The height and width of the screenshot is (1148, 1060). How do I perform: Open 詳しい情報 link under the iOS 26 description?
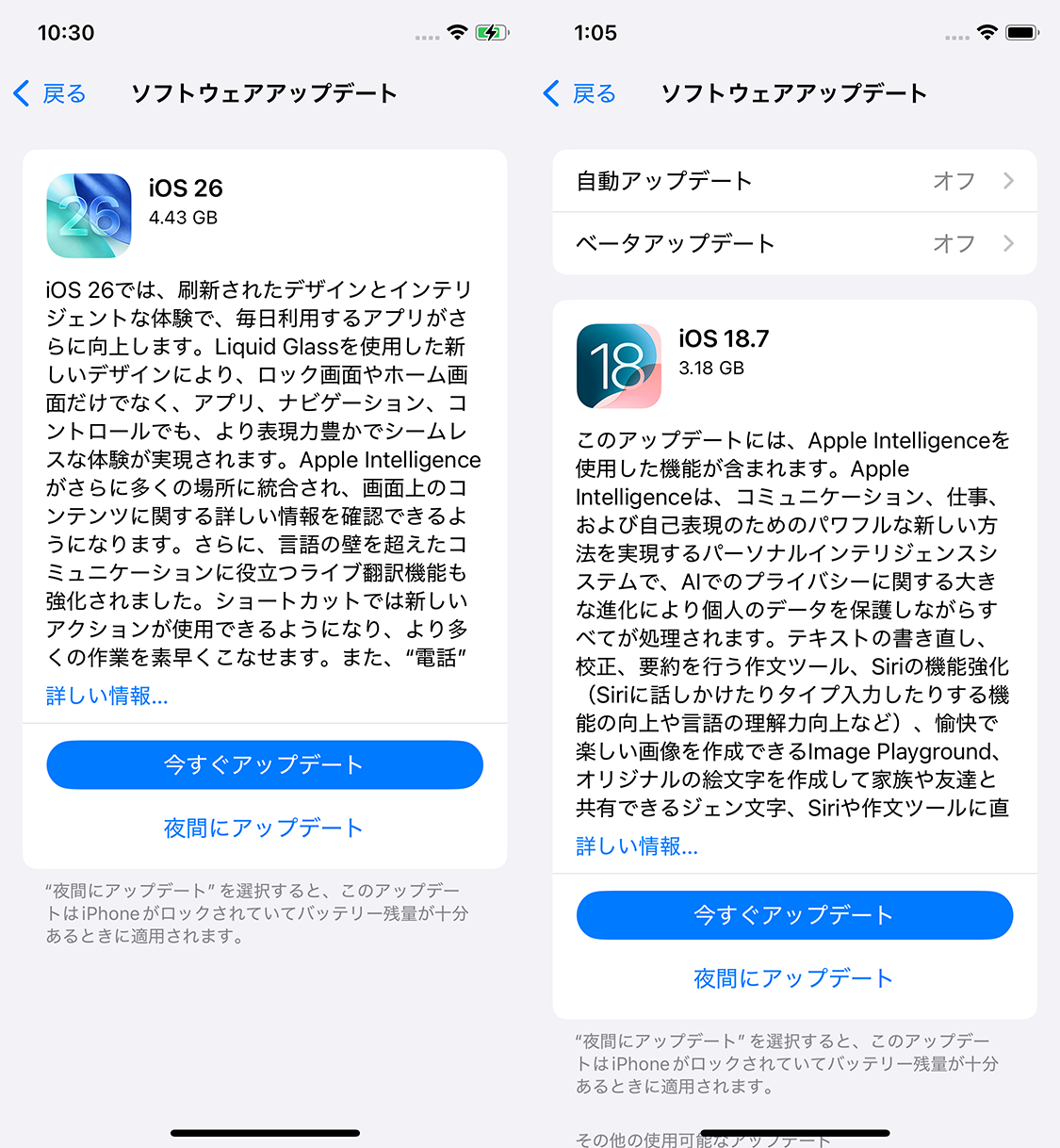(106, 696)
